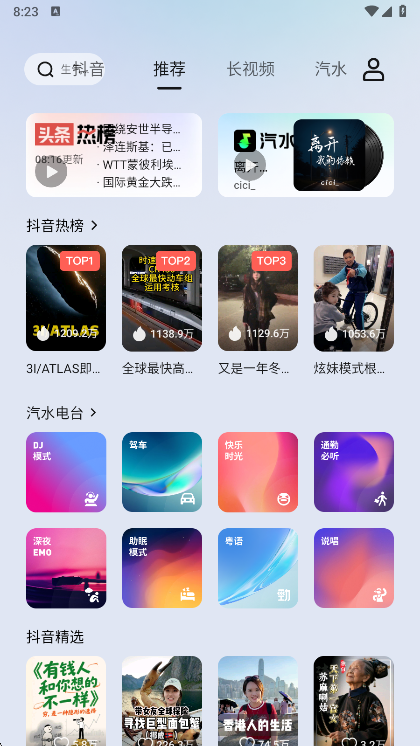The height and width of the screenshot is (746, 420).
Task: Play the 深夜EMO station
Action: tap(66, 568)
